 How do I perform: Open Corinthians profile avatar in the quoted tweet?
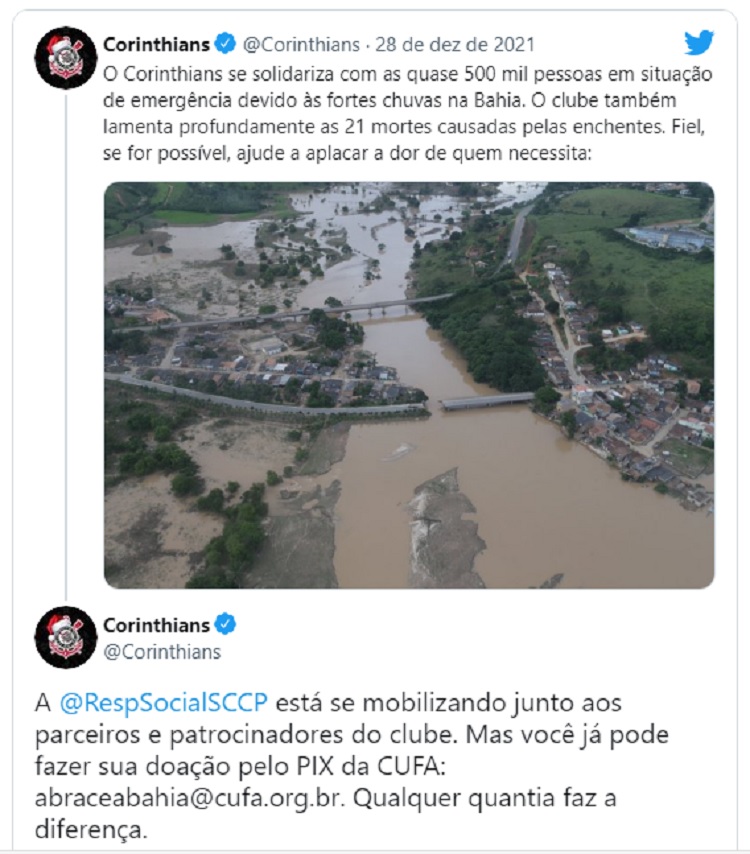[x=66, y=58]
